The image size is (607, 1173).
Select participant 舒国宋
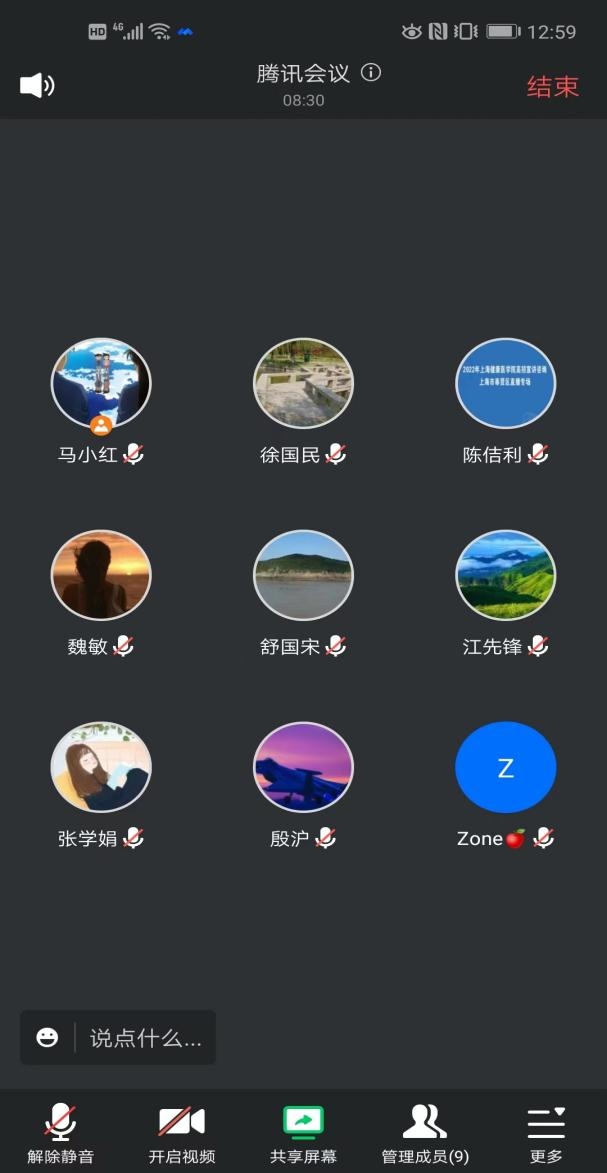pos(303,576)
